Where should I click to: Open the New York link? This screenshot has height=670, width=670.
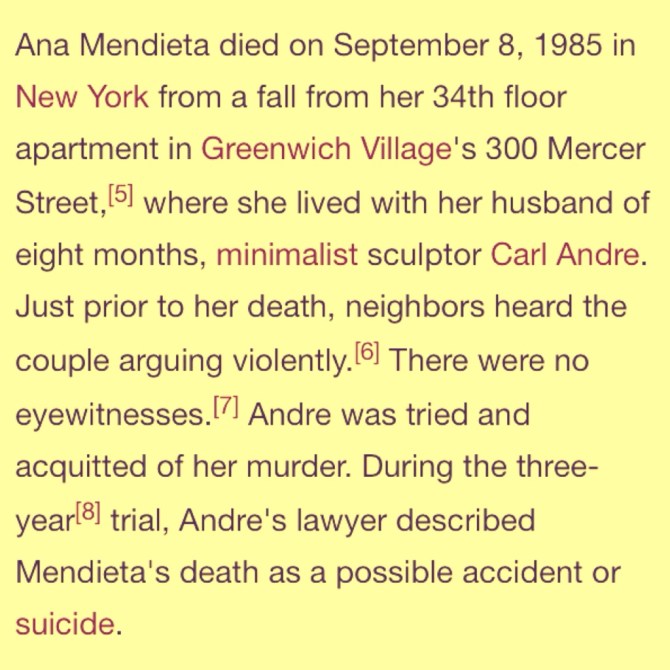[x=82, y=99]
